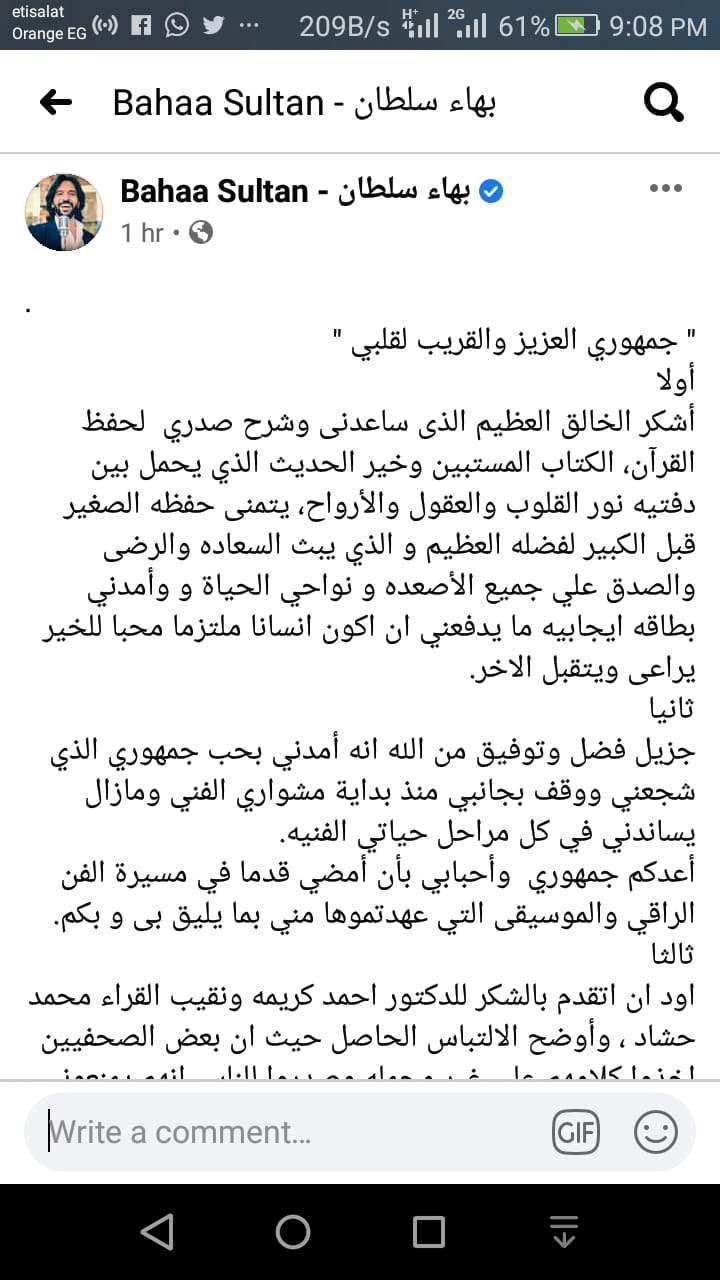The height and width of the screenshot is (1280, 720).
Task: Go to the home screen
Action: 293,1232
